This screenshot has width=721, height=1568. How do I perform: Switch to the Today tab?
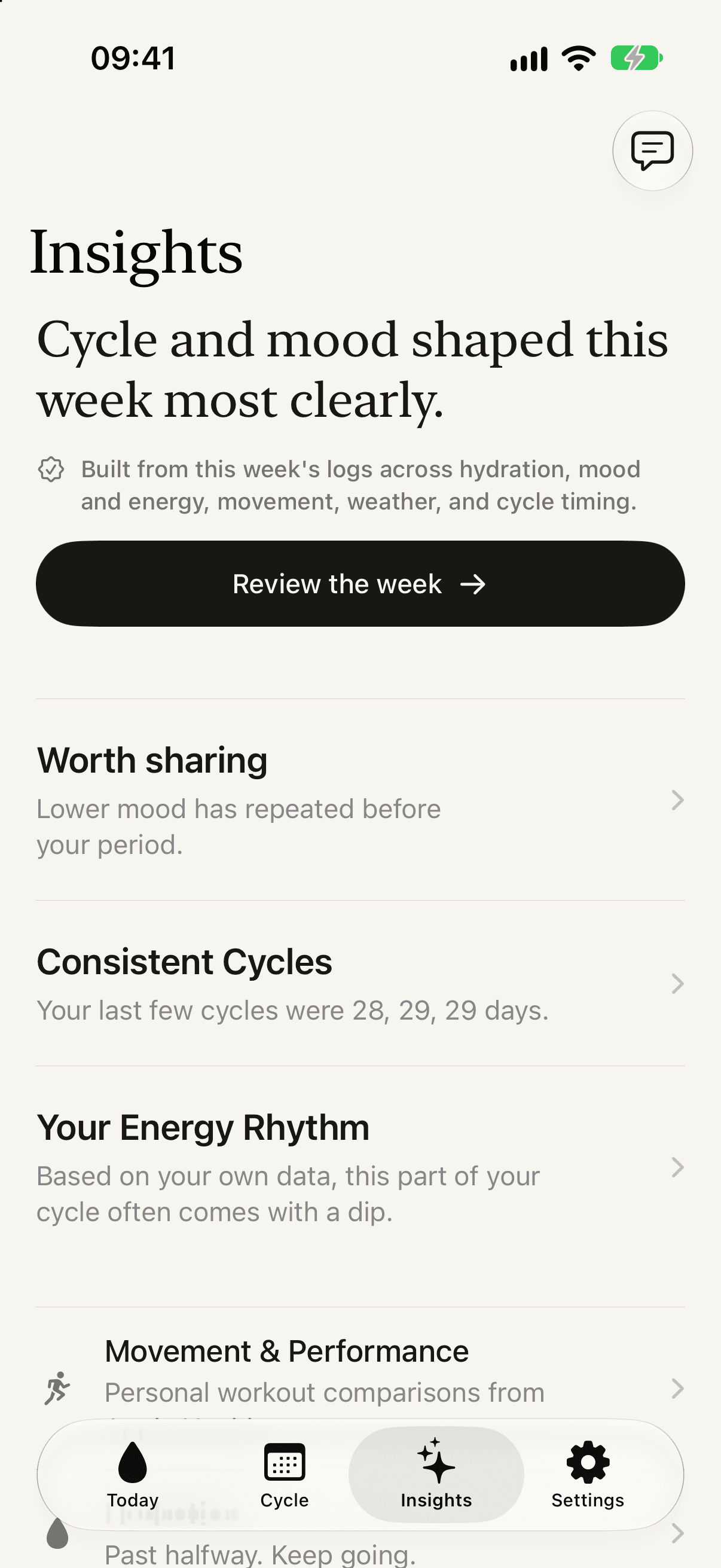tap(133, 1475)
